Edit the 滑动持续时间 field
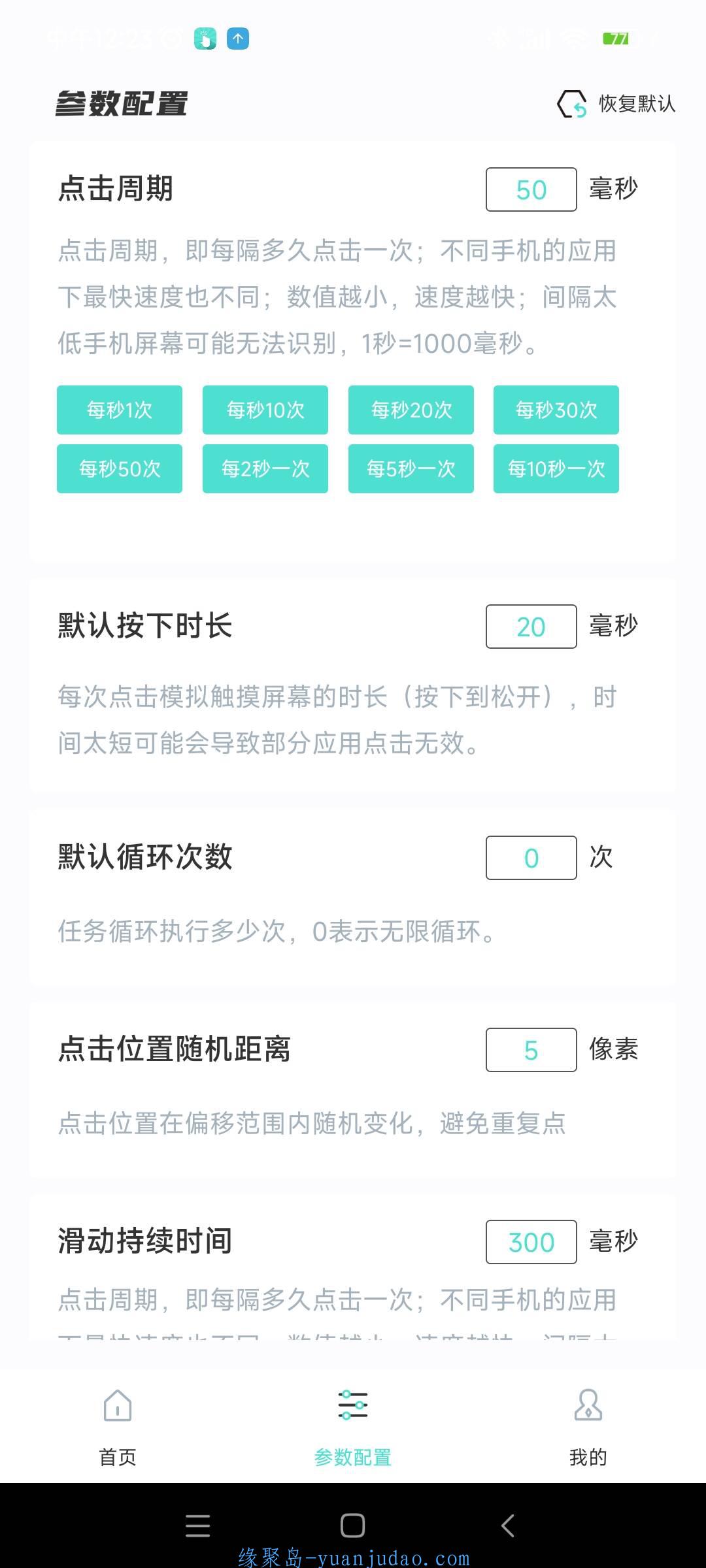 click(x=531, y=1242)
